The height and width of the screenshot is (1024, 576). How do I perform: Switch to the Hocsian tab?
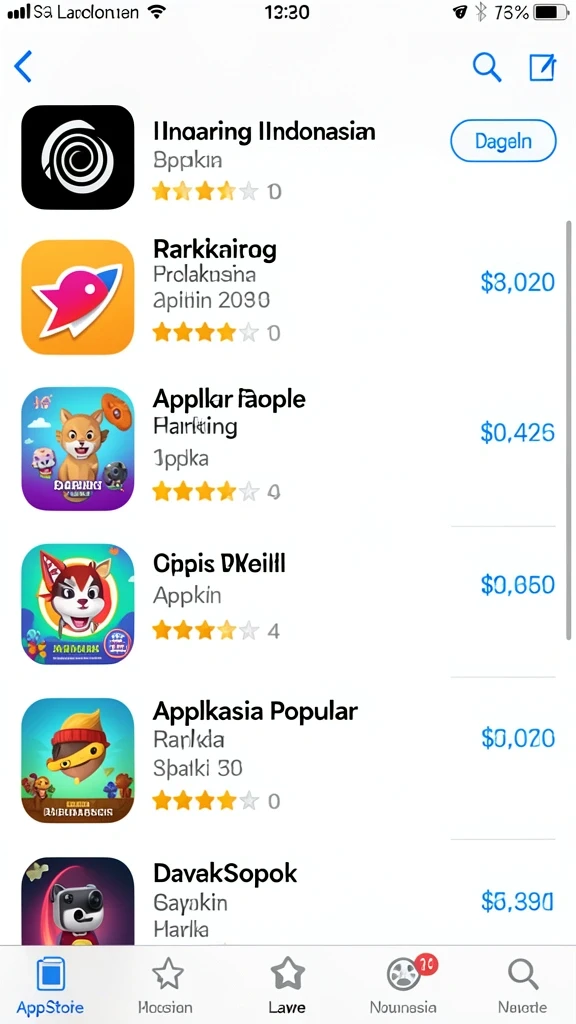coord(166,985)
